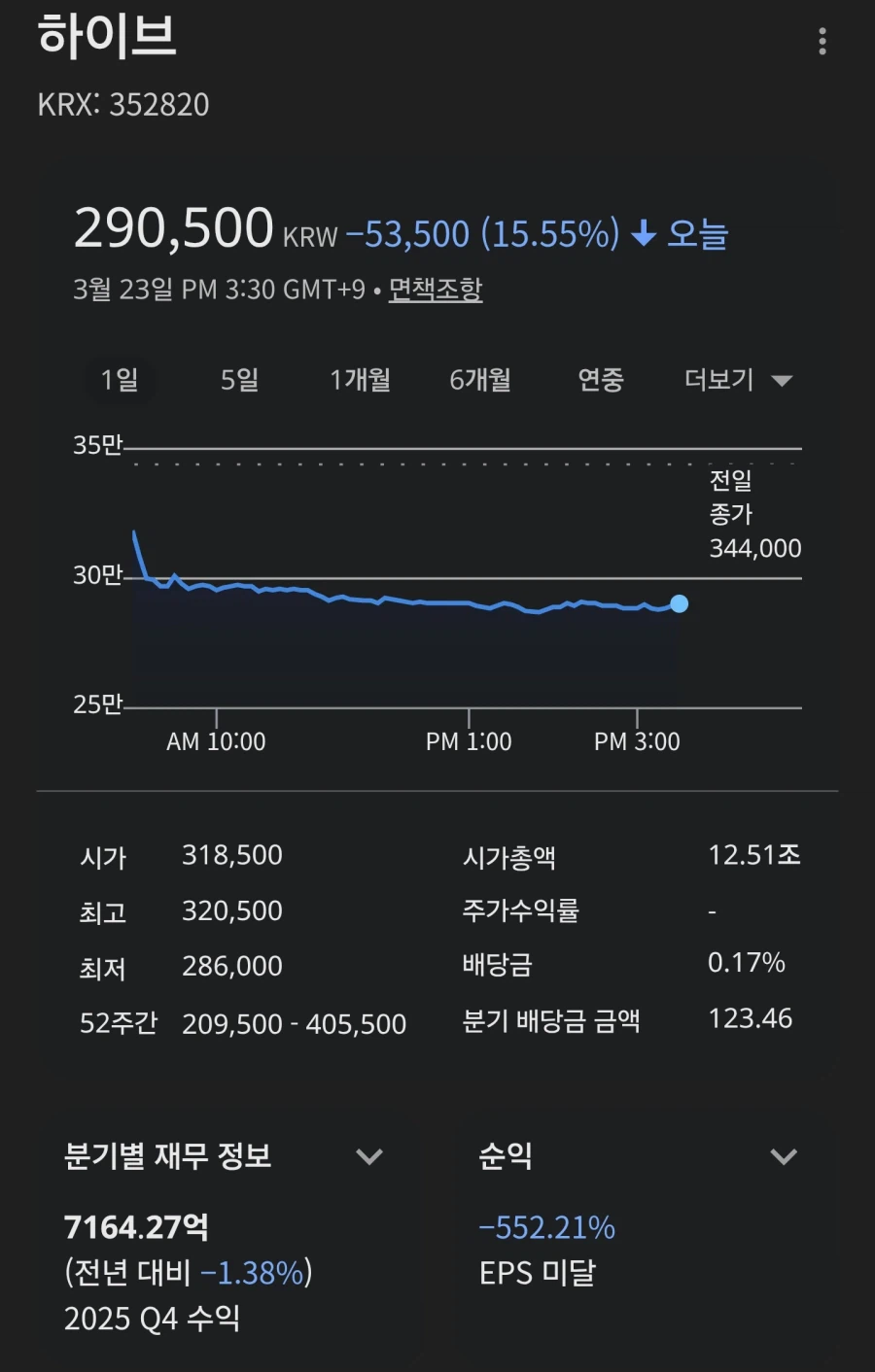Click the 52주간 price range value

[294, 1023]
